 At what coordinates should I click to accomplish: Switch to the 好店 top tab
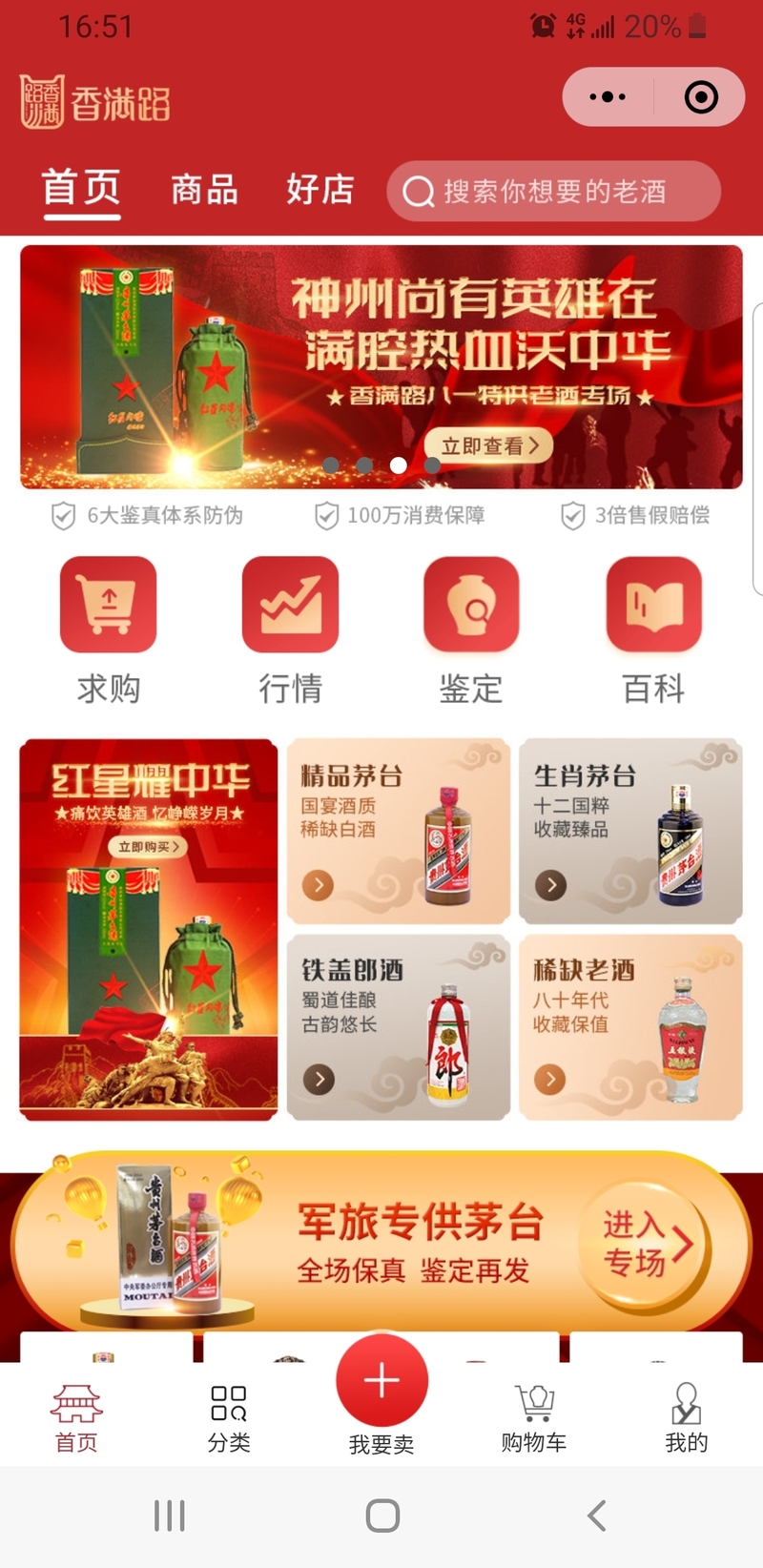[x=320, y=189]
